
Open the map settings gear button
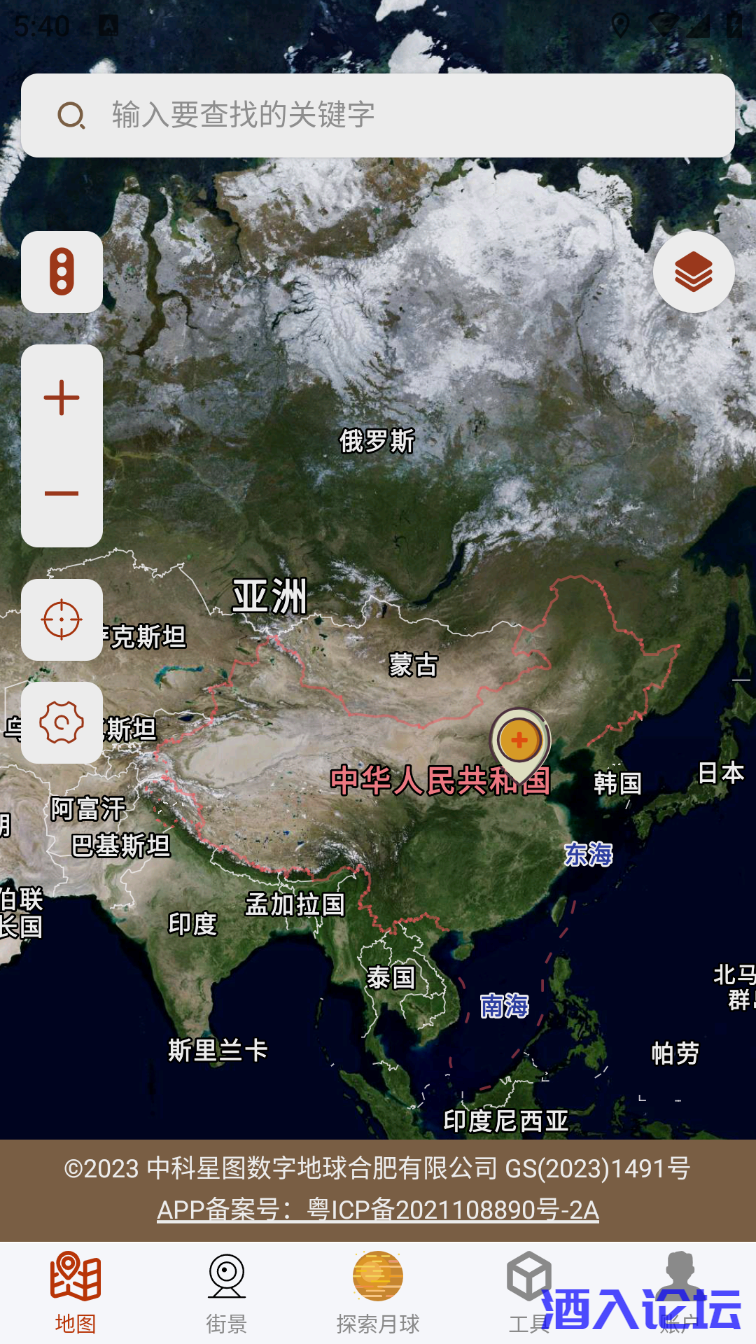click(x=62, y=722)
